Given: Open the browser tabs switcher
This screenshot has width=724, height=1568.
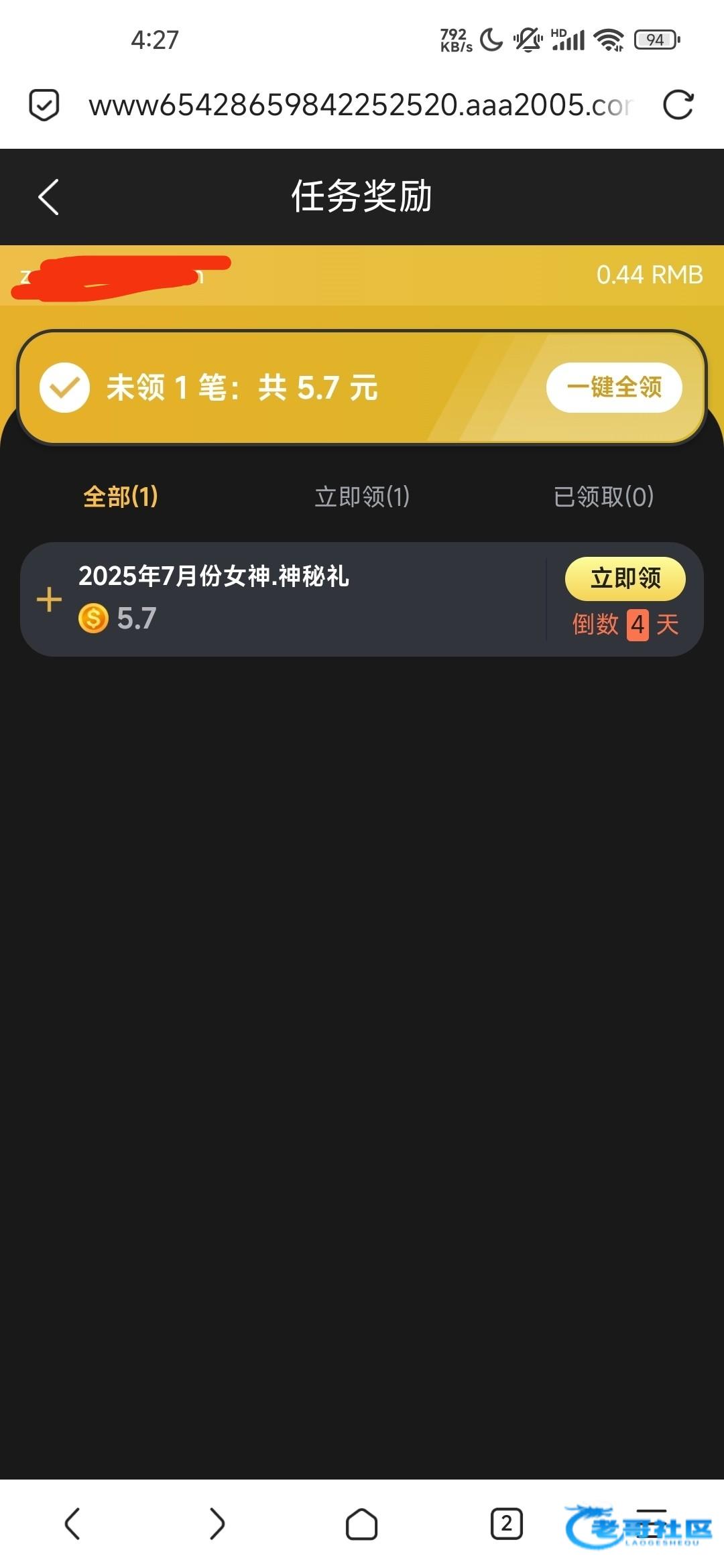Looking at the screenshot, I should tap(506, 1524).
